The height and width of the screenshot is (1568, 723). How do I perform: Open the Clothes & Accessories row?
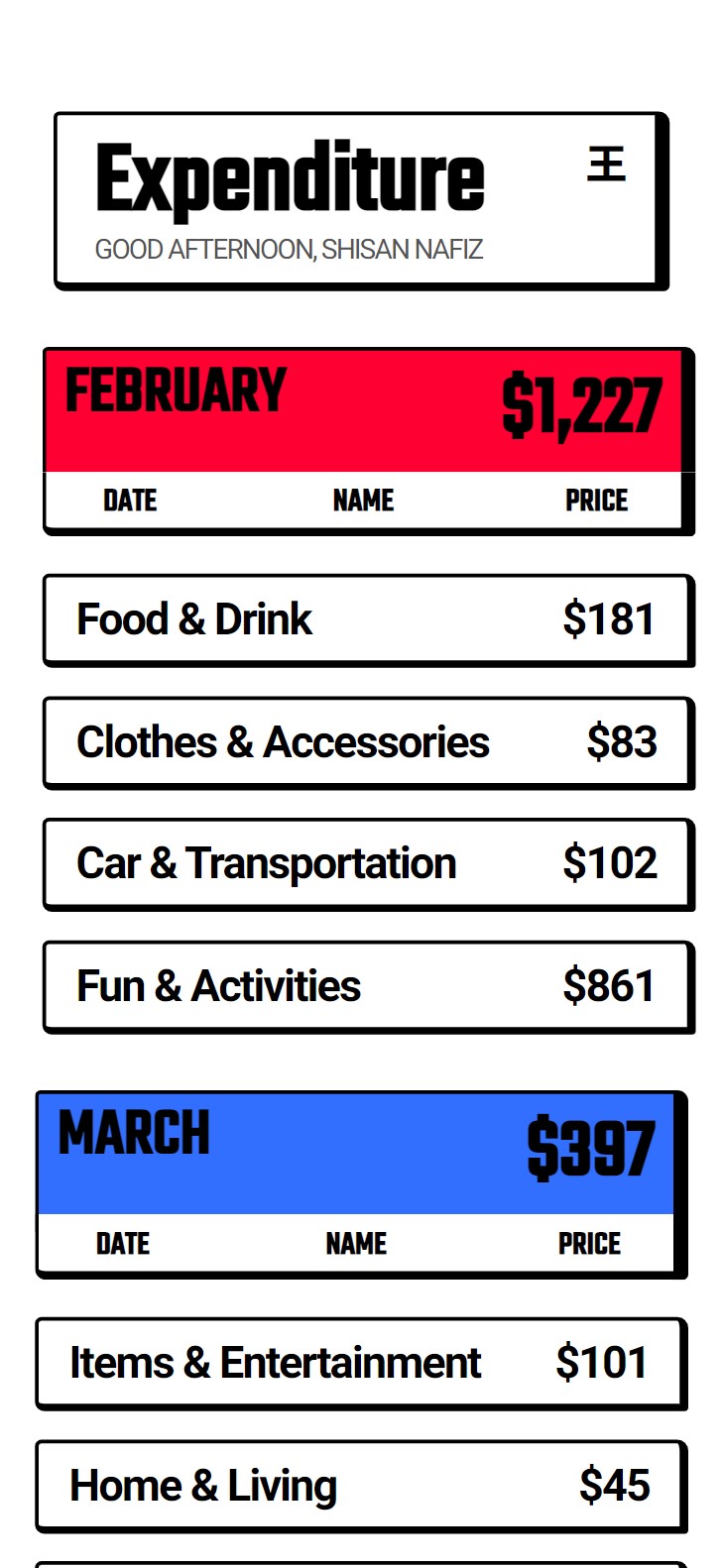pos(367,742)
